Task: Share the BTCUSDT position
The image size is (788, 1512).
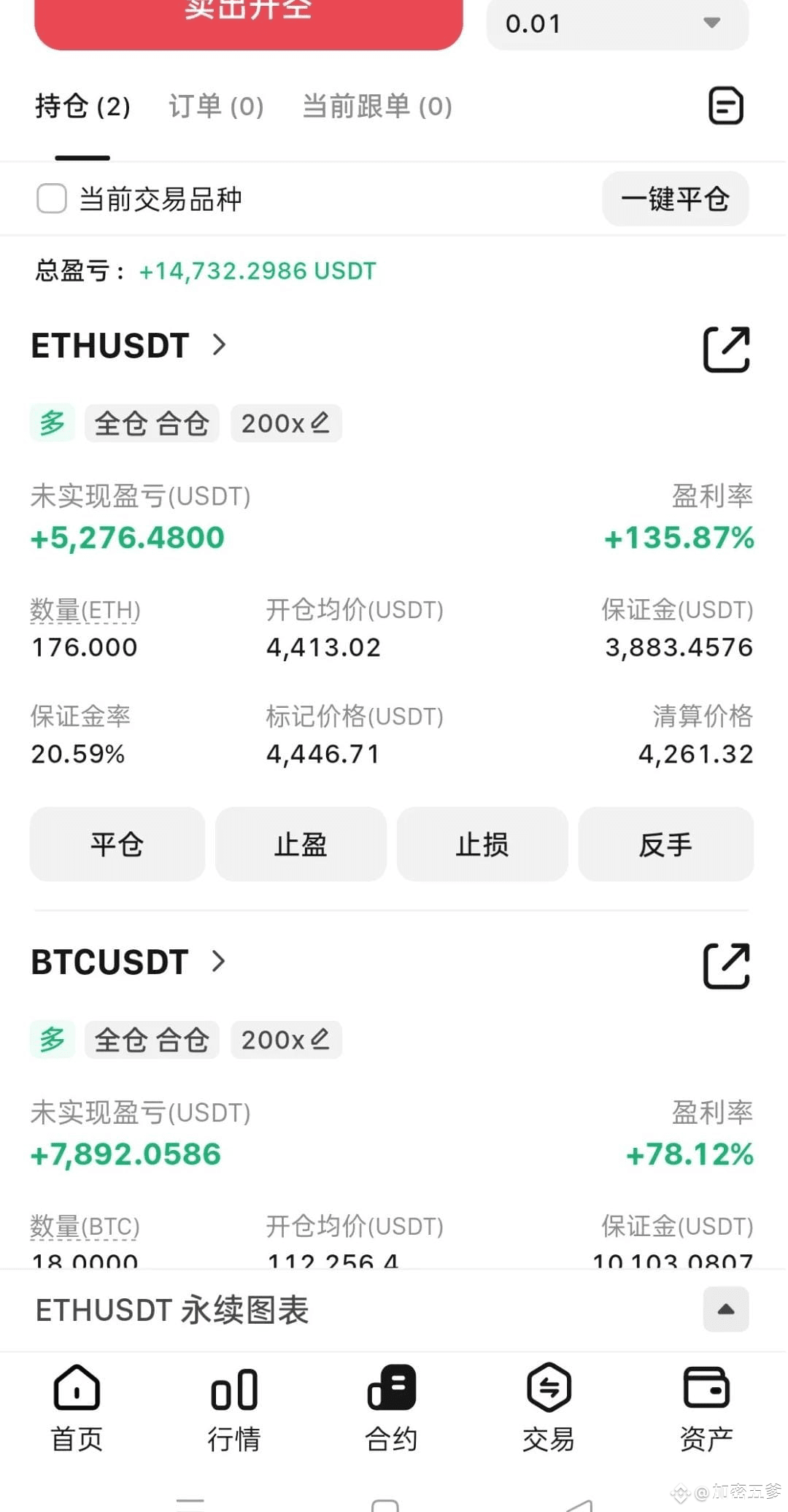Action: point(726,966)
